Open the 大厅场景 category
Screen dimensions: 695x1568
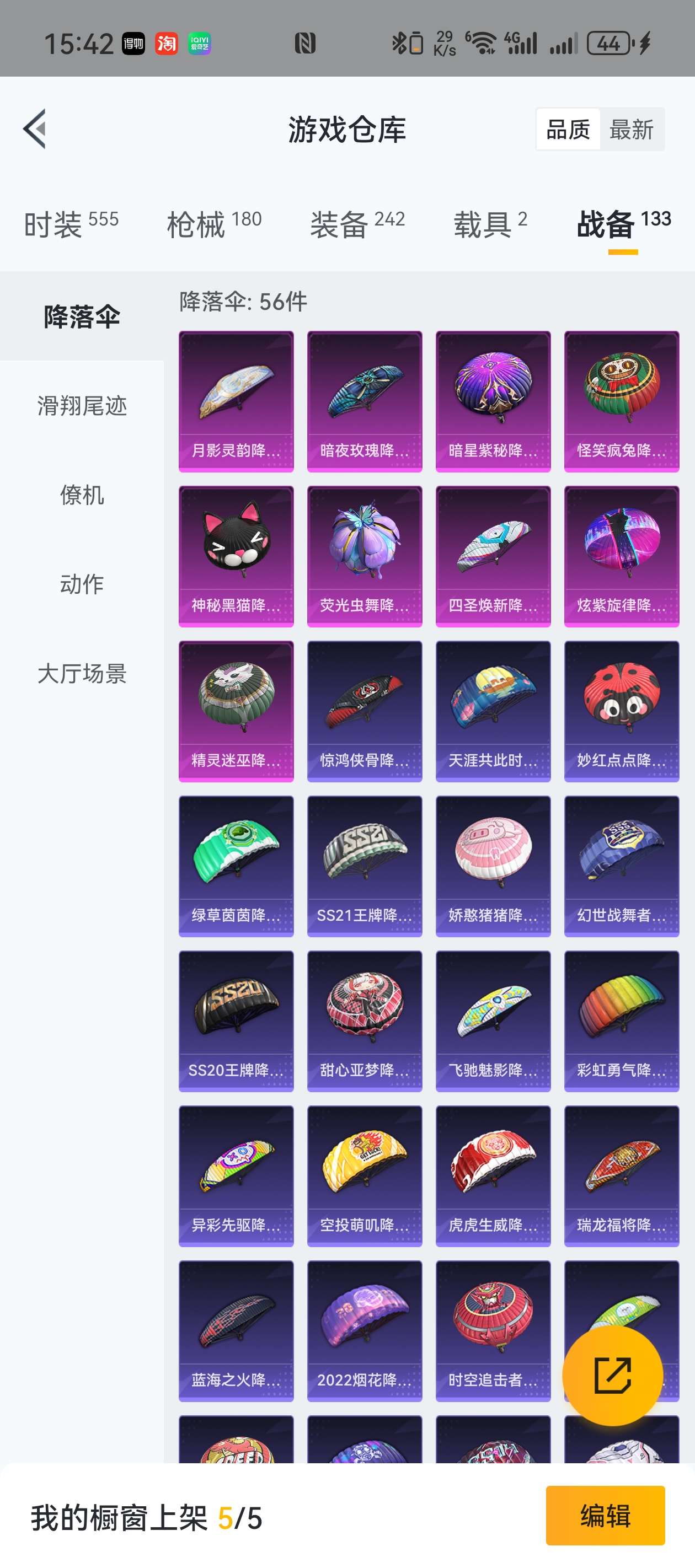coord(82,674)
